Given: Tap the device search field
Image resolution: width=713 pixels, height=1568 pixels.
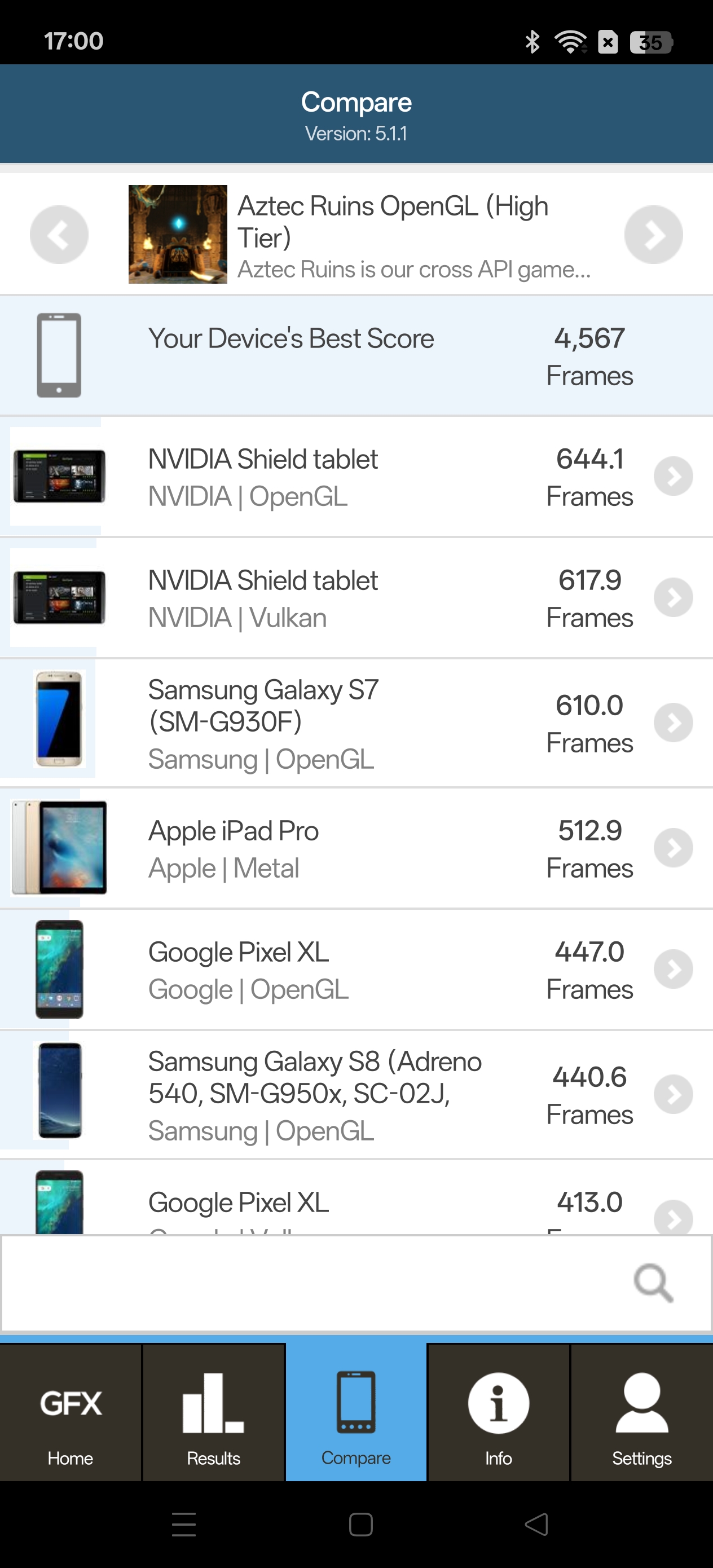Looking at the screenshot, I should pos(316,1283).
